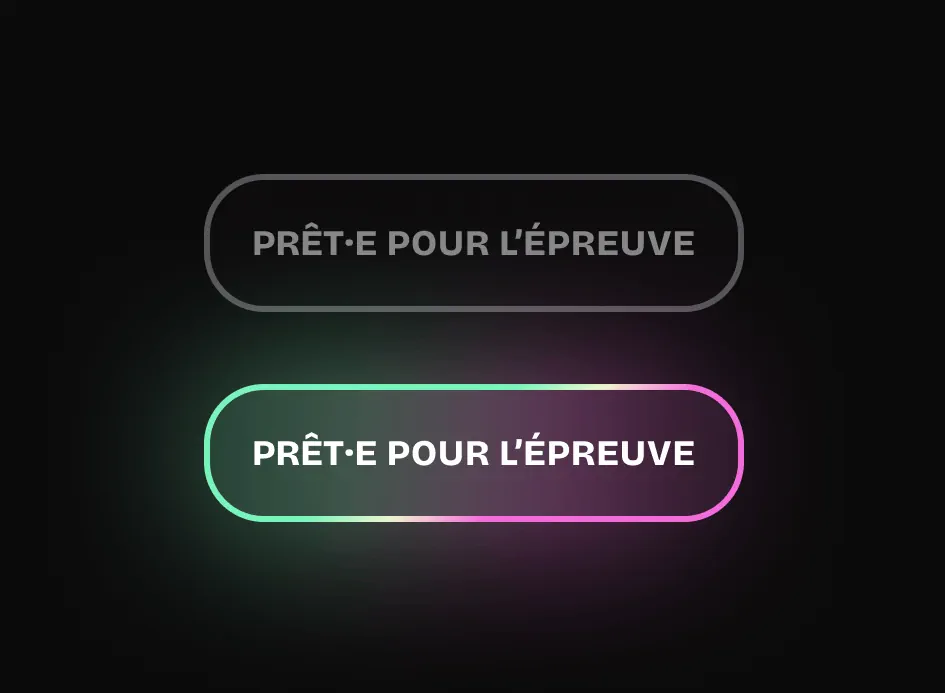Tap the dimmed grey Prêt·e pour l'épreuve button

[x=473, y=243]
